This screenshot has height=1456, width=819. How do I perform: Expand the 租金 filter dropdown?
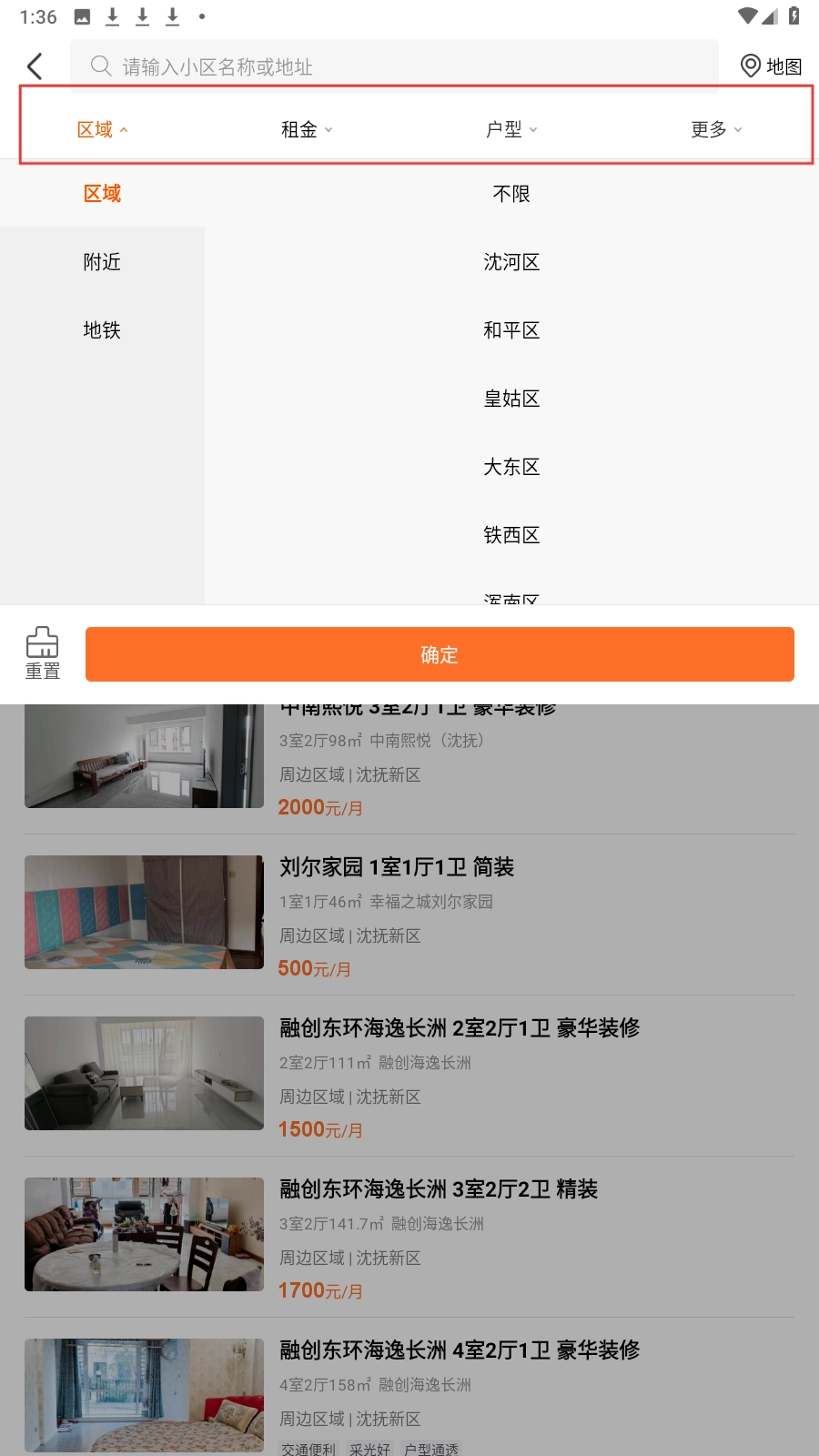307,128
